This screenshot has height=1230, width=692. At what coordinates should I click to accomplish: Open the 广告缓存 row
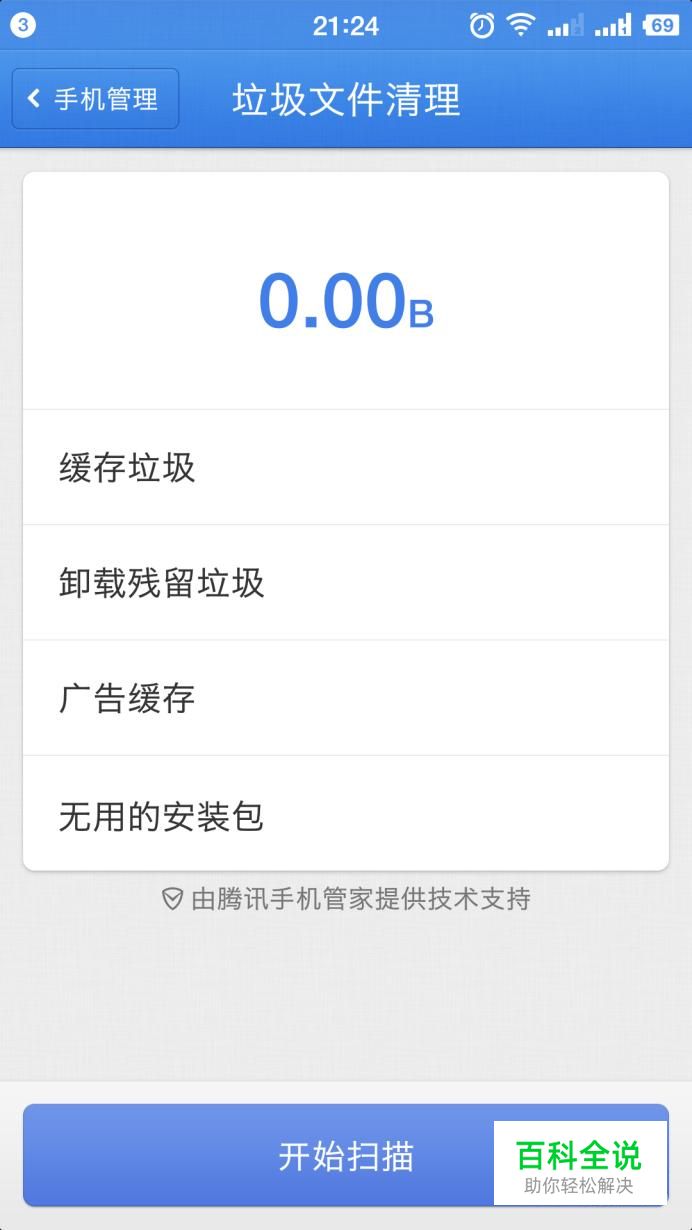[345, 698]
